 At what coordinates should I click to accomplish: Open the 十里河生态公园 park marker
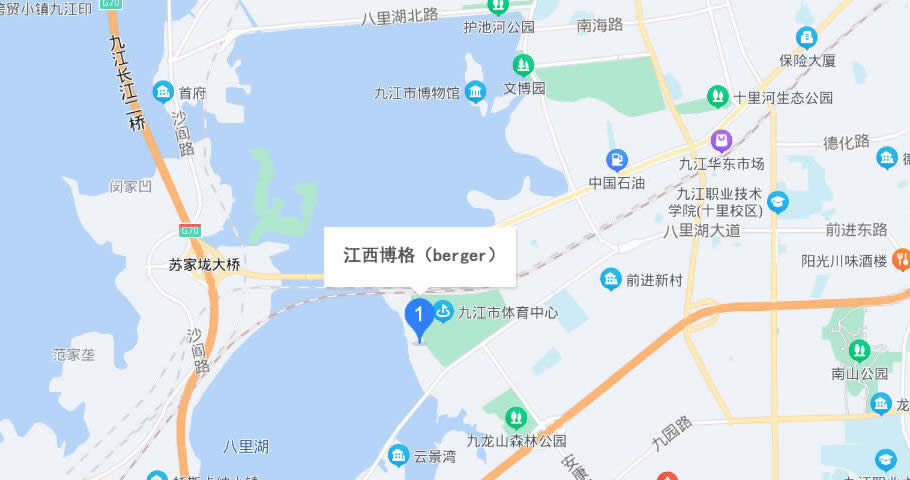[717, 97]
